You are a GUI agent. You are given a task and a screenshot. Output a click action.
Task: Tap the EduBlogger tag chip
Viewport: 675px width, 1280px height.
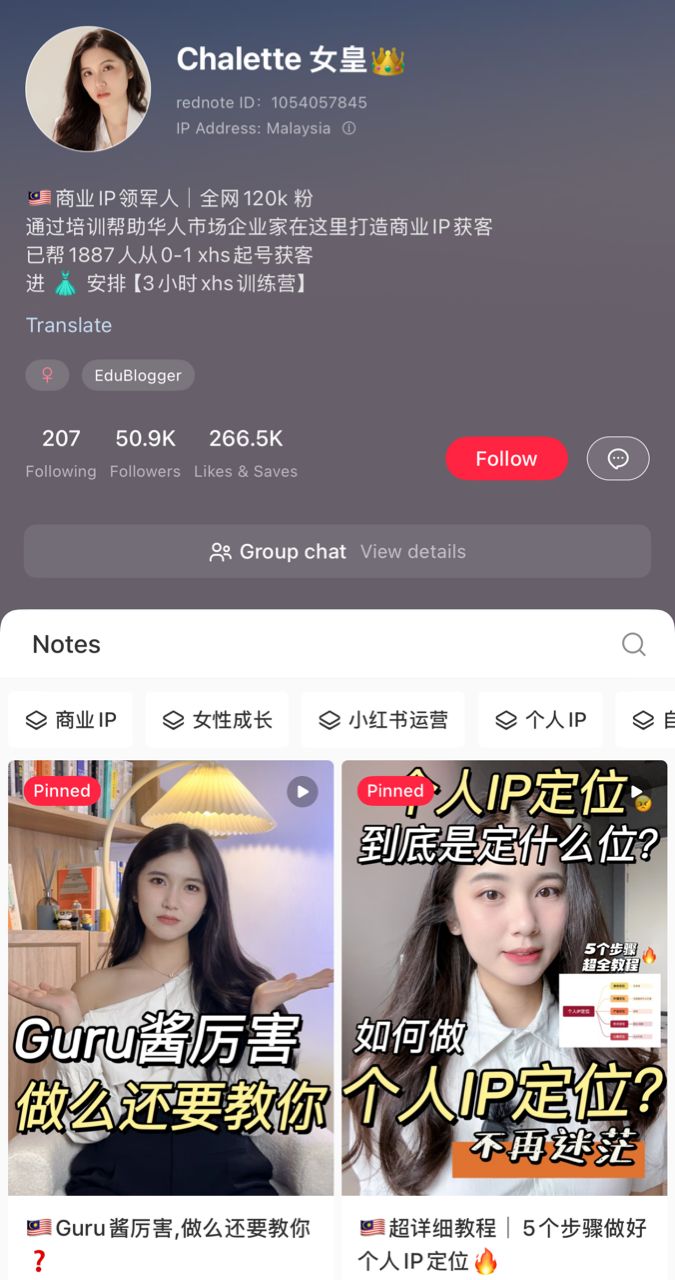coord(138,376)
